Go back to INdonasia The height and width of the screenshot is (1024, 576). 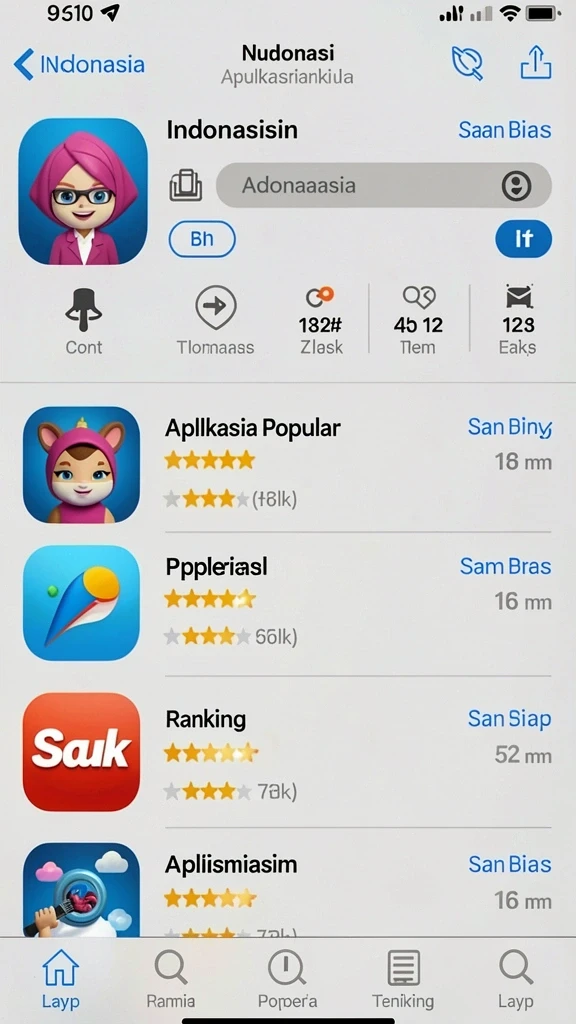point(78,65)
